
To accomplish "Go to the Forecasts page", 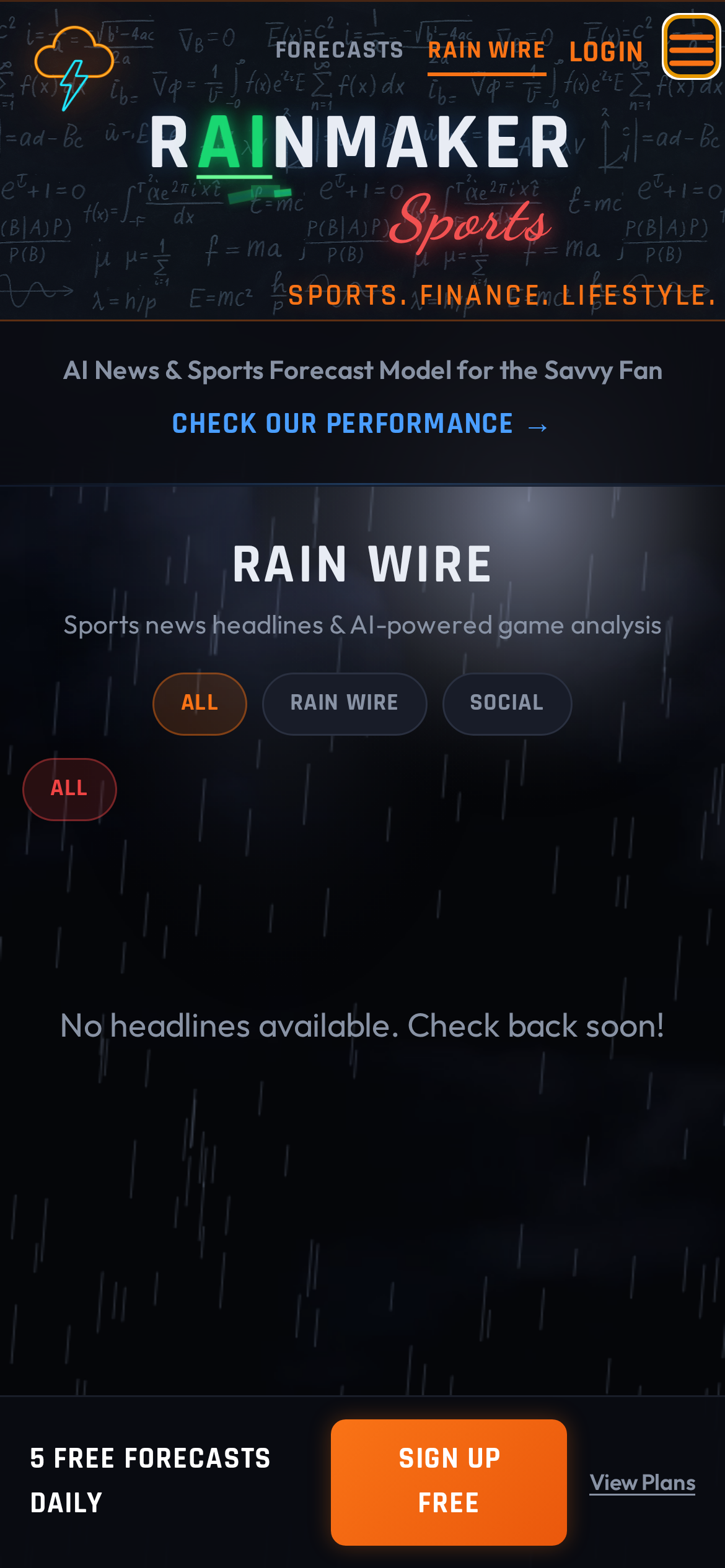I will [339, 50].
